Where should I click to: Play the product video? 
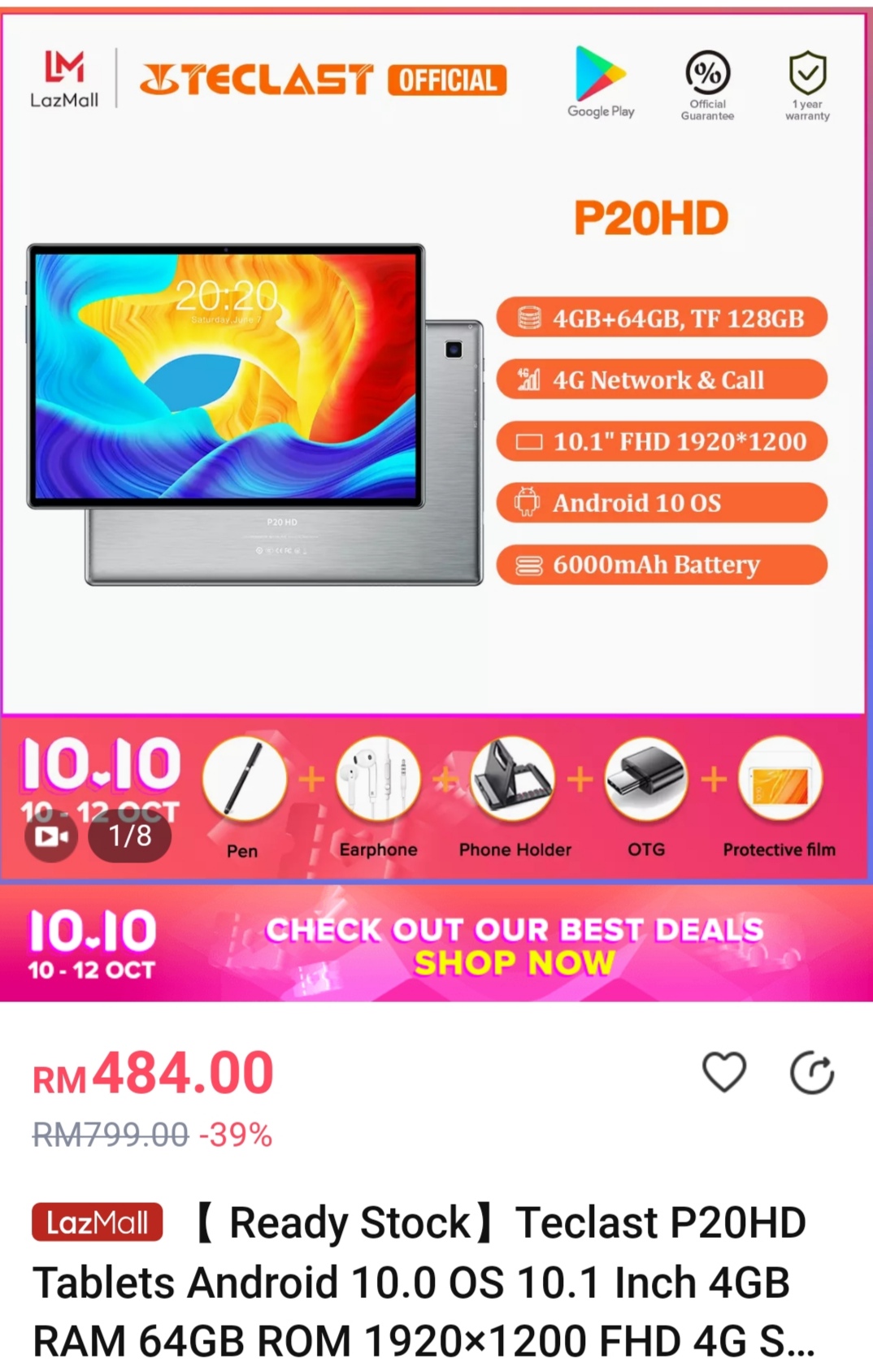pos(51,836)
